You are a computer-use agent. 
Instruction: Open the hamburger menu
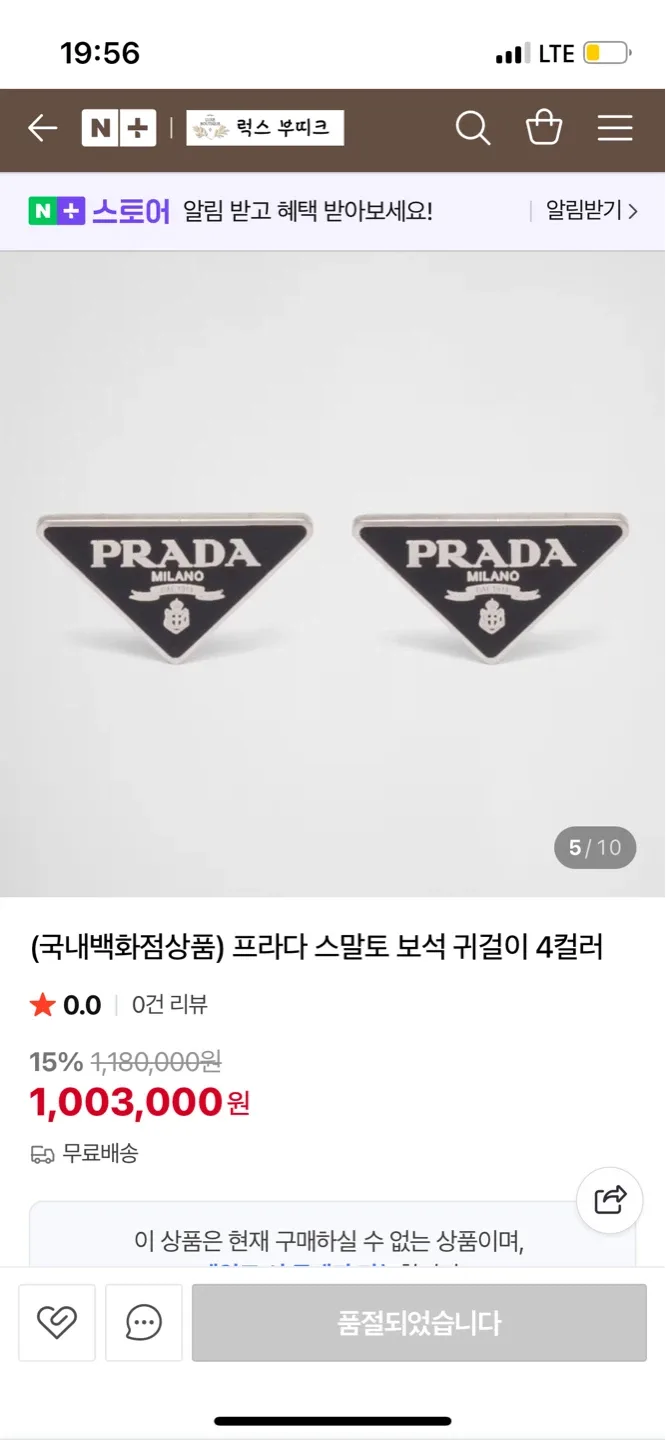pyautogui.click(x=615, y=128)
